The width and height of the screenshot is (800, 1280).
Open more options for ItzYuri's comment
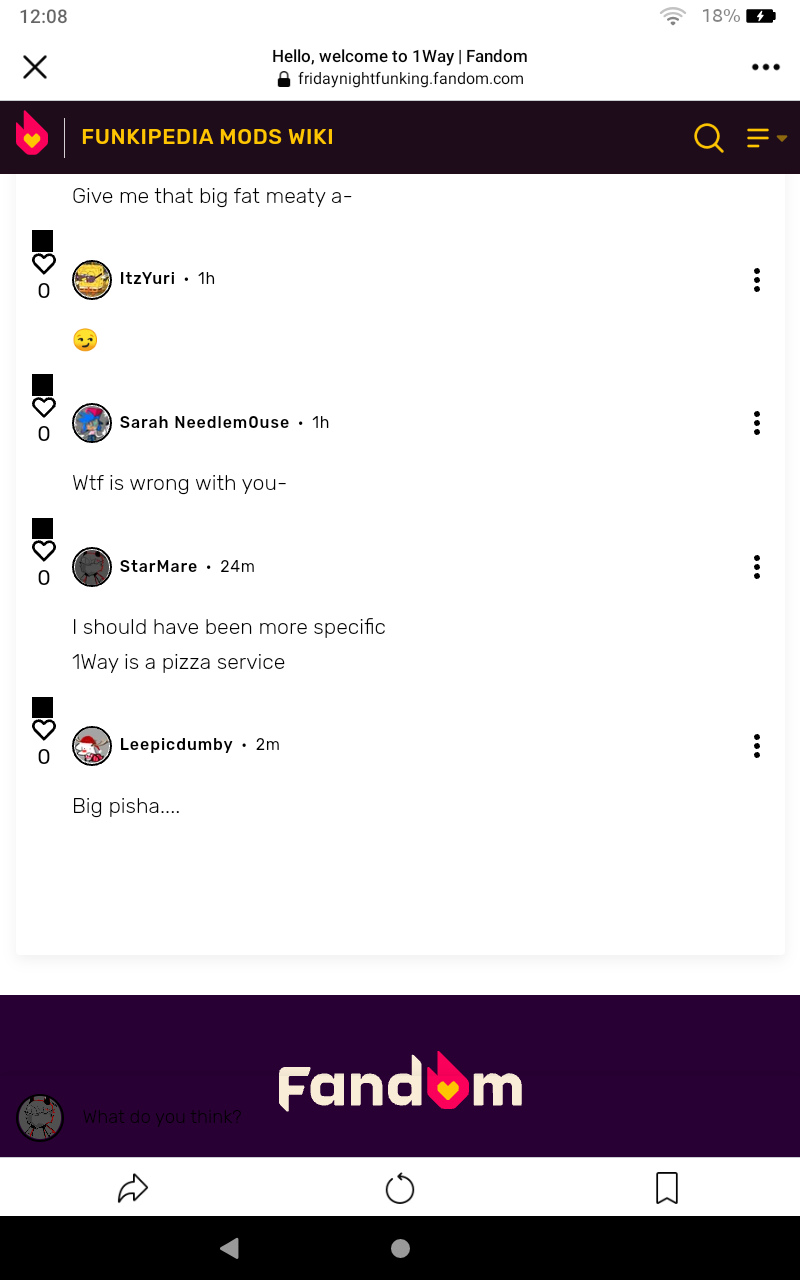757,280
